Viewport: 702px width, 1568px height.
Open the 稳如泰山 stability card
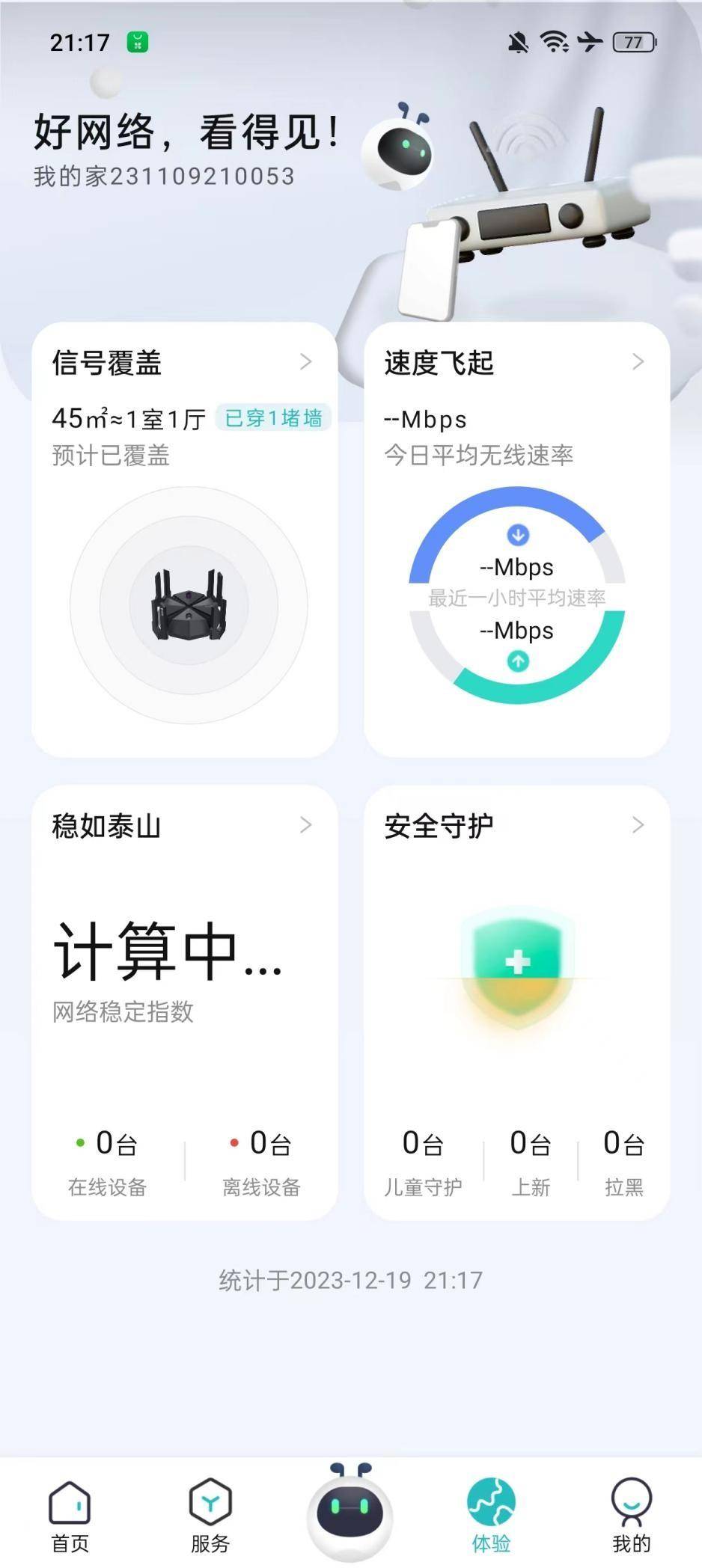point(184,827)
